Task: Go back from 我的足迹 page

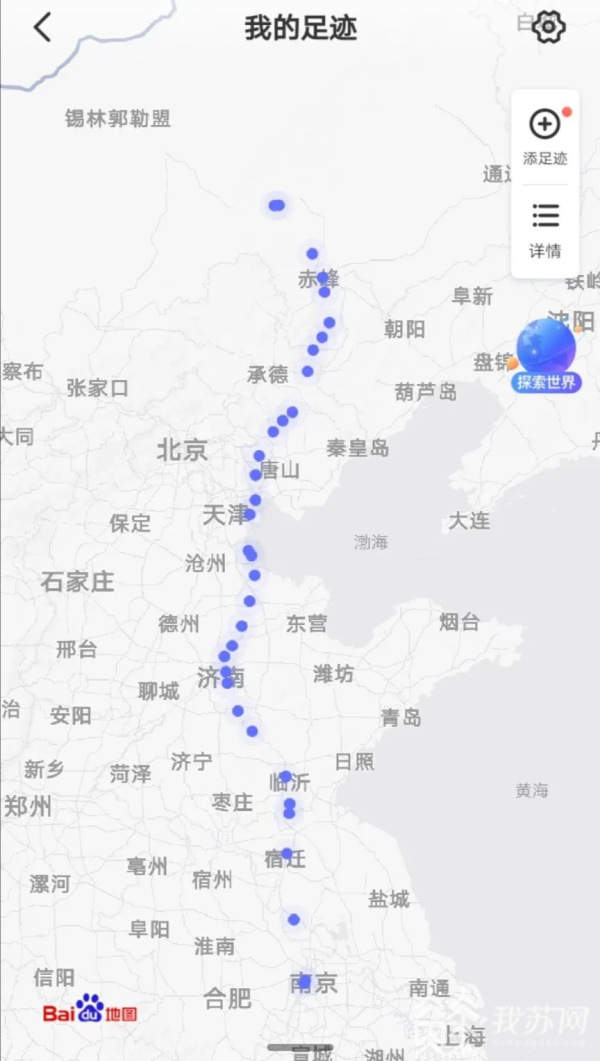Action: 42,28
